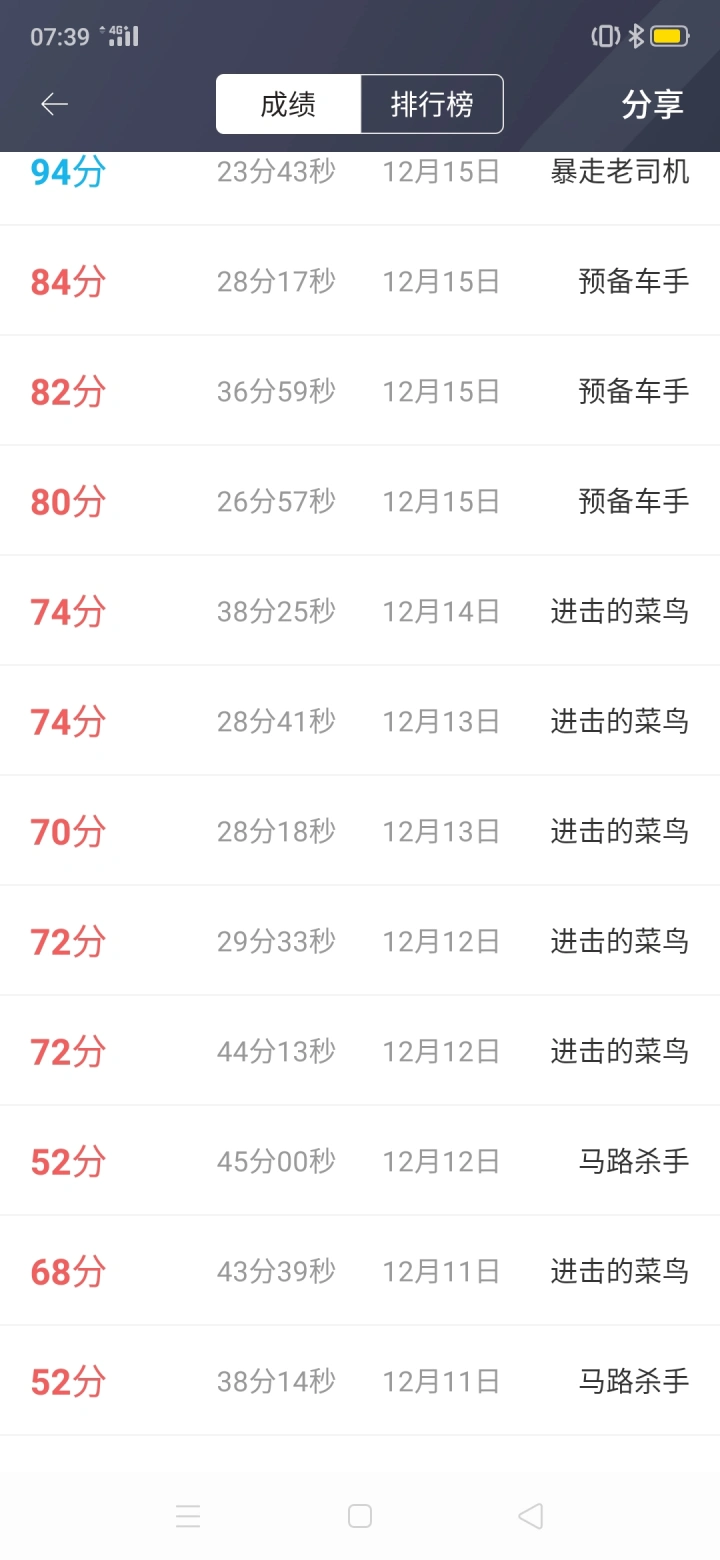View the 80分 record with 26分57秒
This screenshot has width=720, height=1560.
360,501
